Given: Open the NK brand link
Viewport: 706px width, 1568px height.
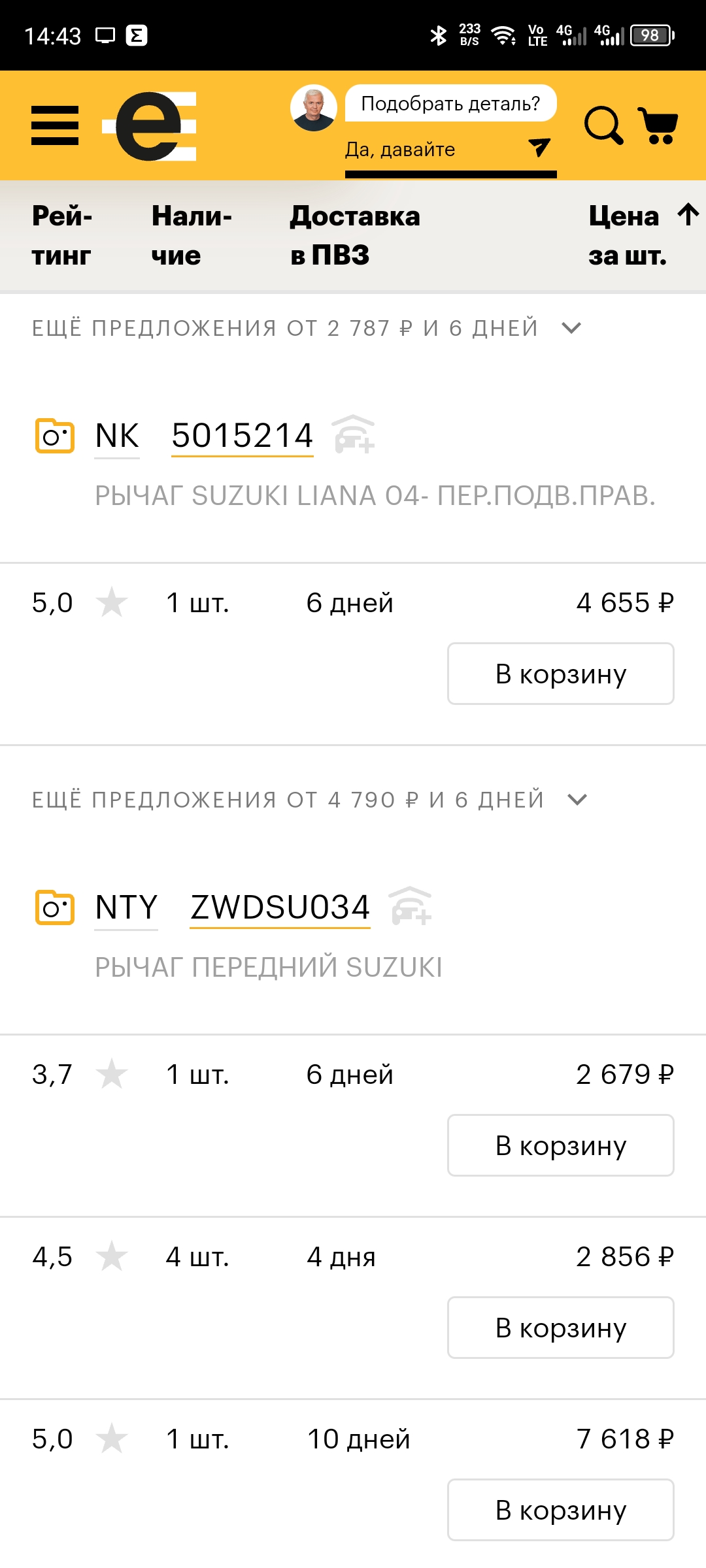Looking at the screenshot, I should (x=117, y=436).
